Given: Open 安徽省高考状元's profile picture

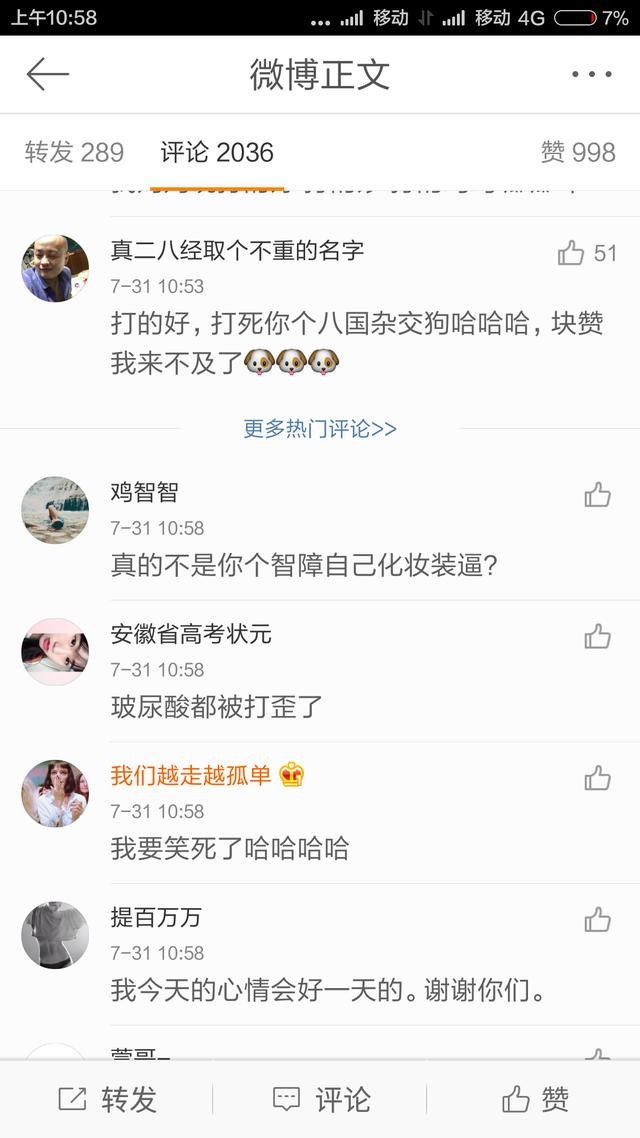Looking at the screenshot, I should (x=55, y=652).
